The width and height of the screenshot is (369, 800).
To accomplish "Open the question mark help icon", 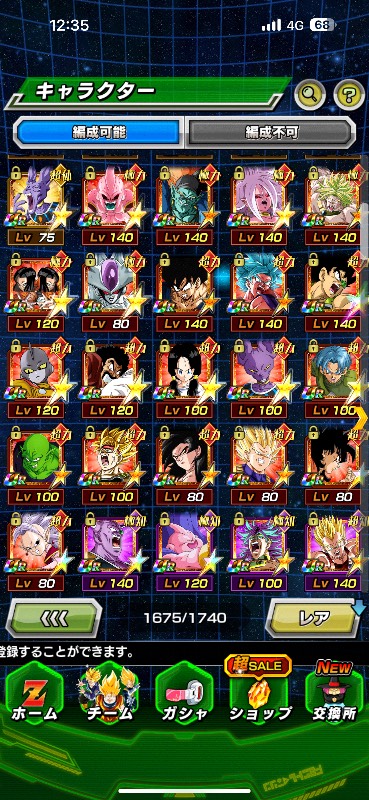I will [349, 93].
